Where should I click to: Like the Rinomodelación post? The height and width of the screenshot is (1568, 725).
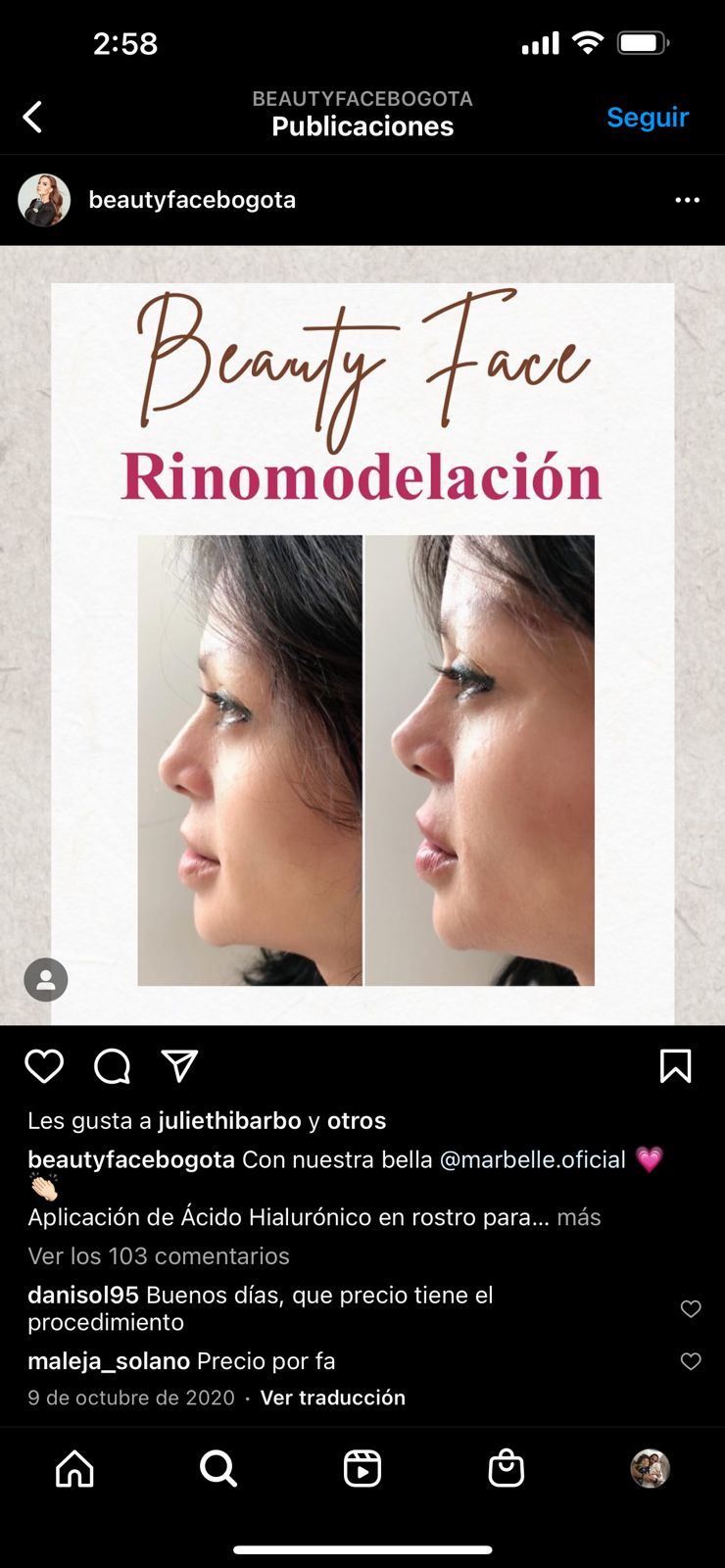click(44, 1065)
